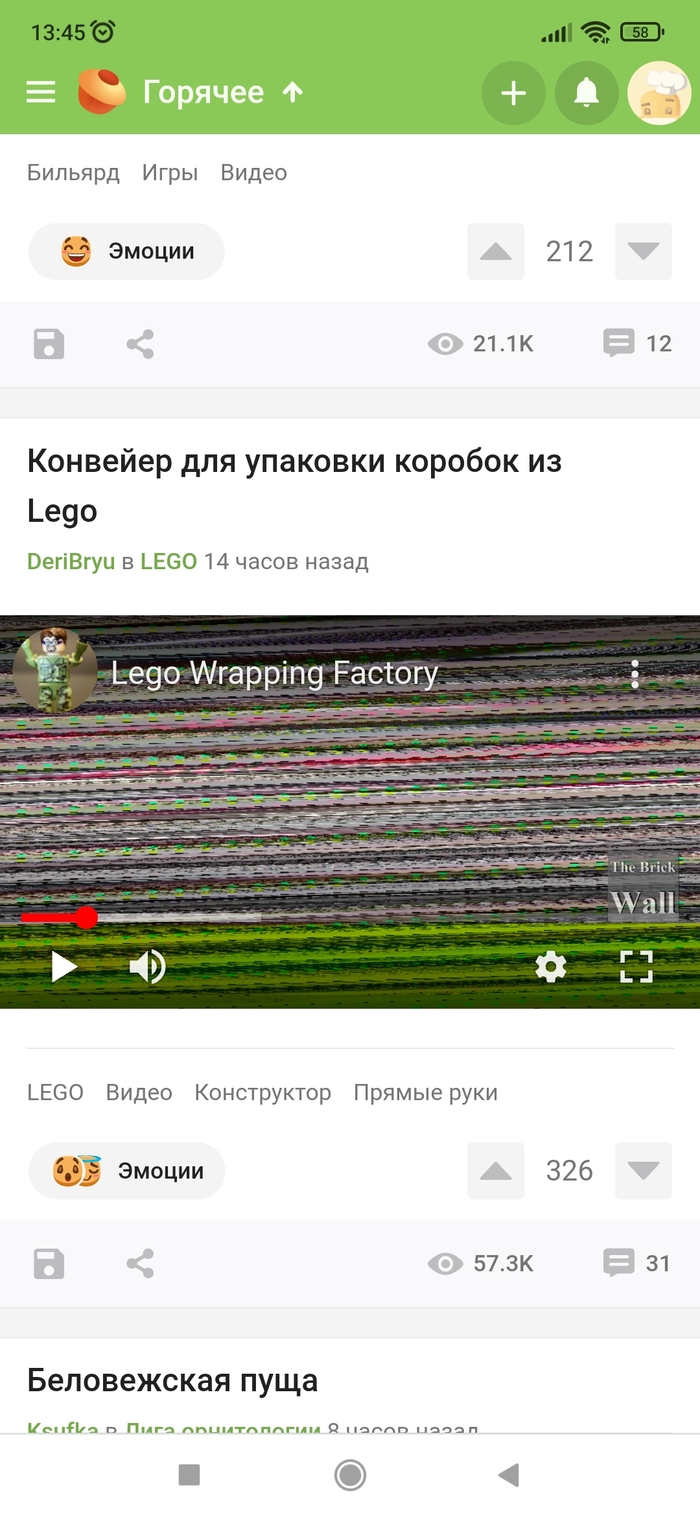The width and height of the screenshot is (700, 1517).
Task: Select the Бильярд tag
Action: [73, 173]
